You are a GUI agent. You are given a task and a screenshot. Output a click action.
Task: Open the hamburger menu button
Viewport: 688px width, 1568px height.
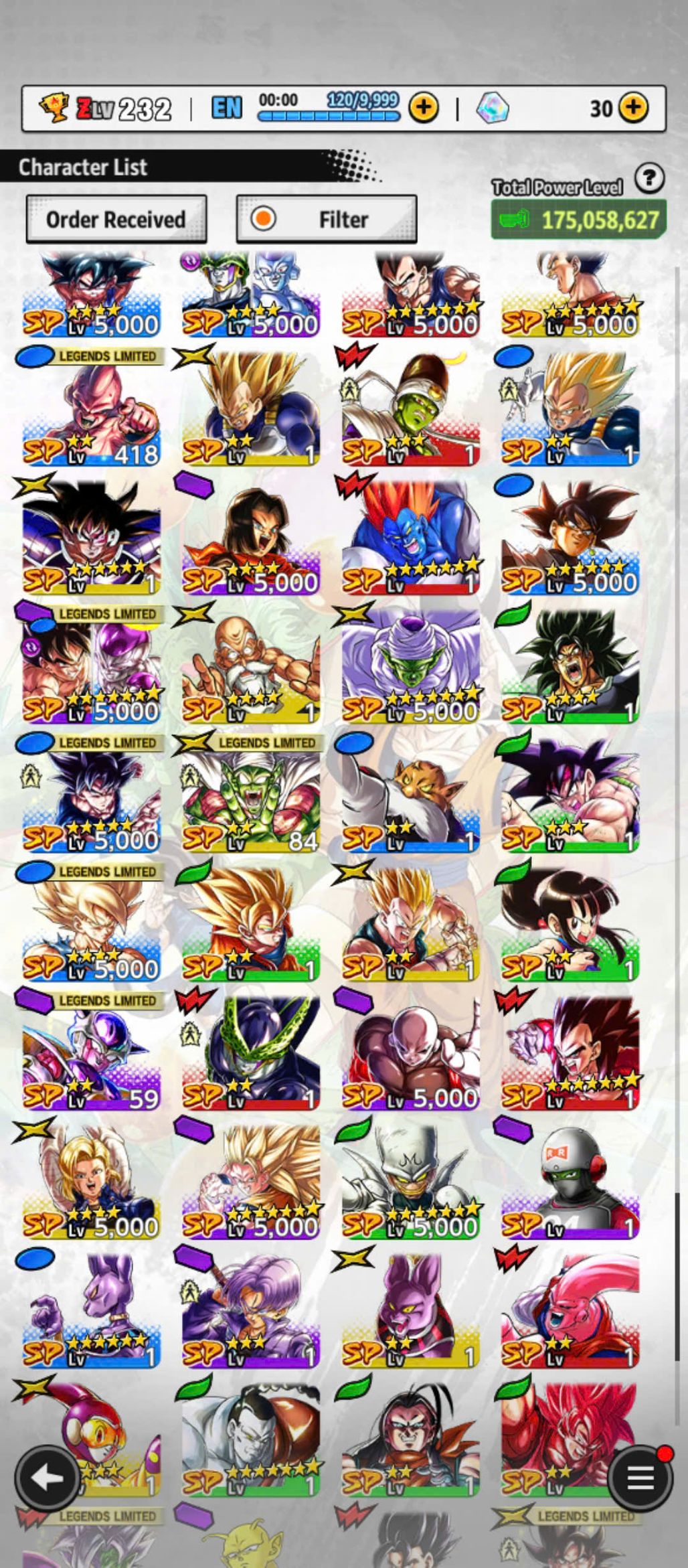(x=639, y=1478)
